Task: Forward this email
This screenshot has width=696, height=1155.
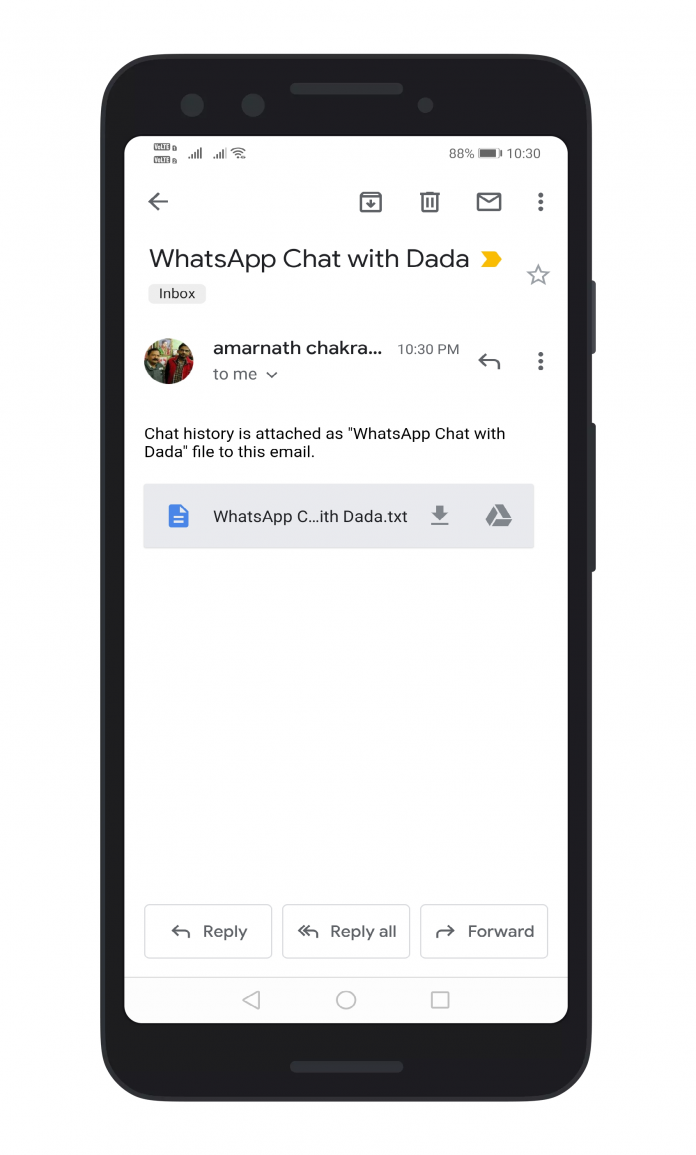Action: (484, 931)
